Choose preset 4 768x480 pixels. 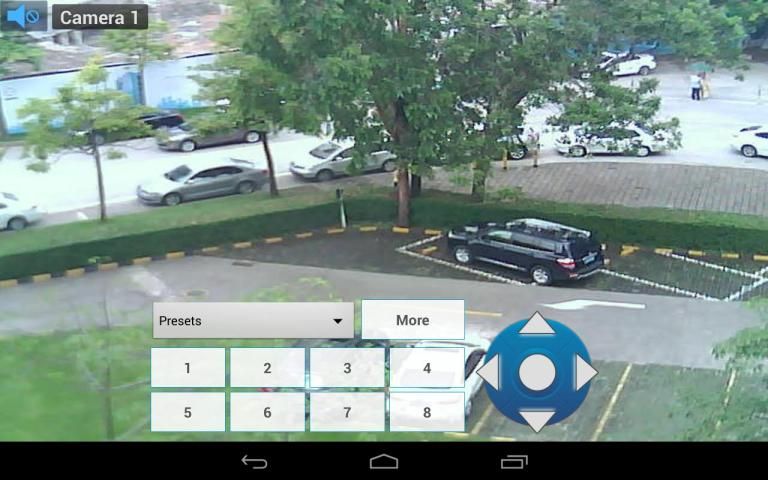pos(427,368)
